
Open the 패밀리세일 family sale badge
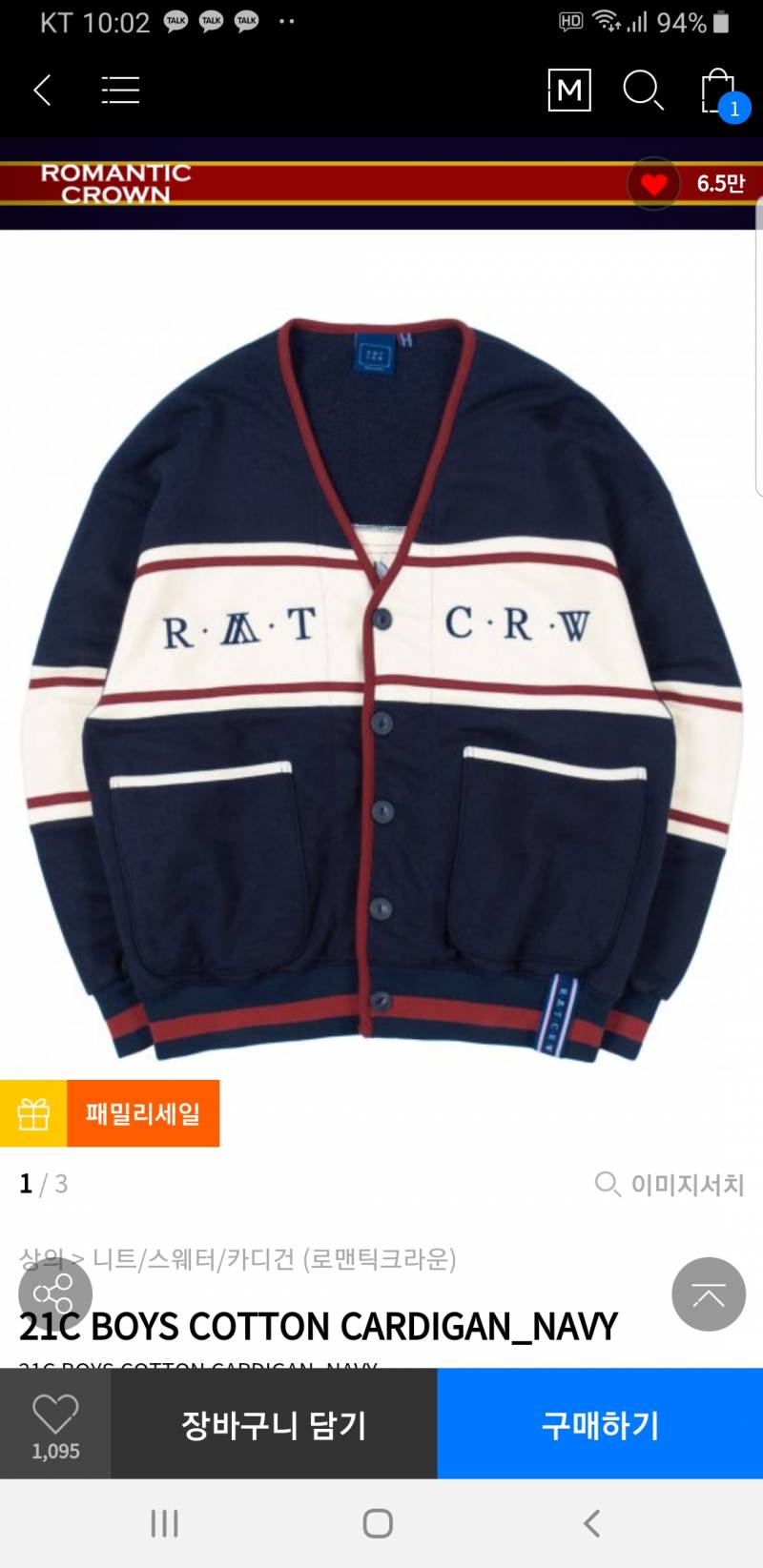111,1113
